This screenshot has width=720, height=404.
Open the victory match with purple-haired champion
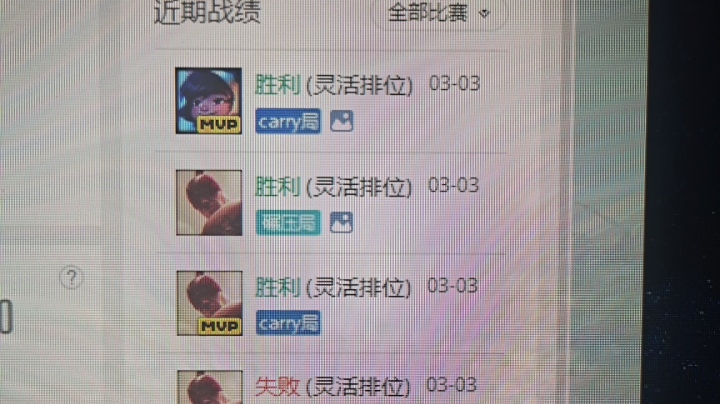coord(333,84)
